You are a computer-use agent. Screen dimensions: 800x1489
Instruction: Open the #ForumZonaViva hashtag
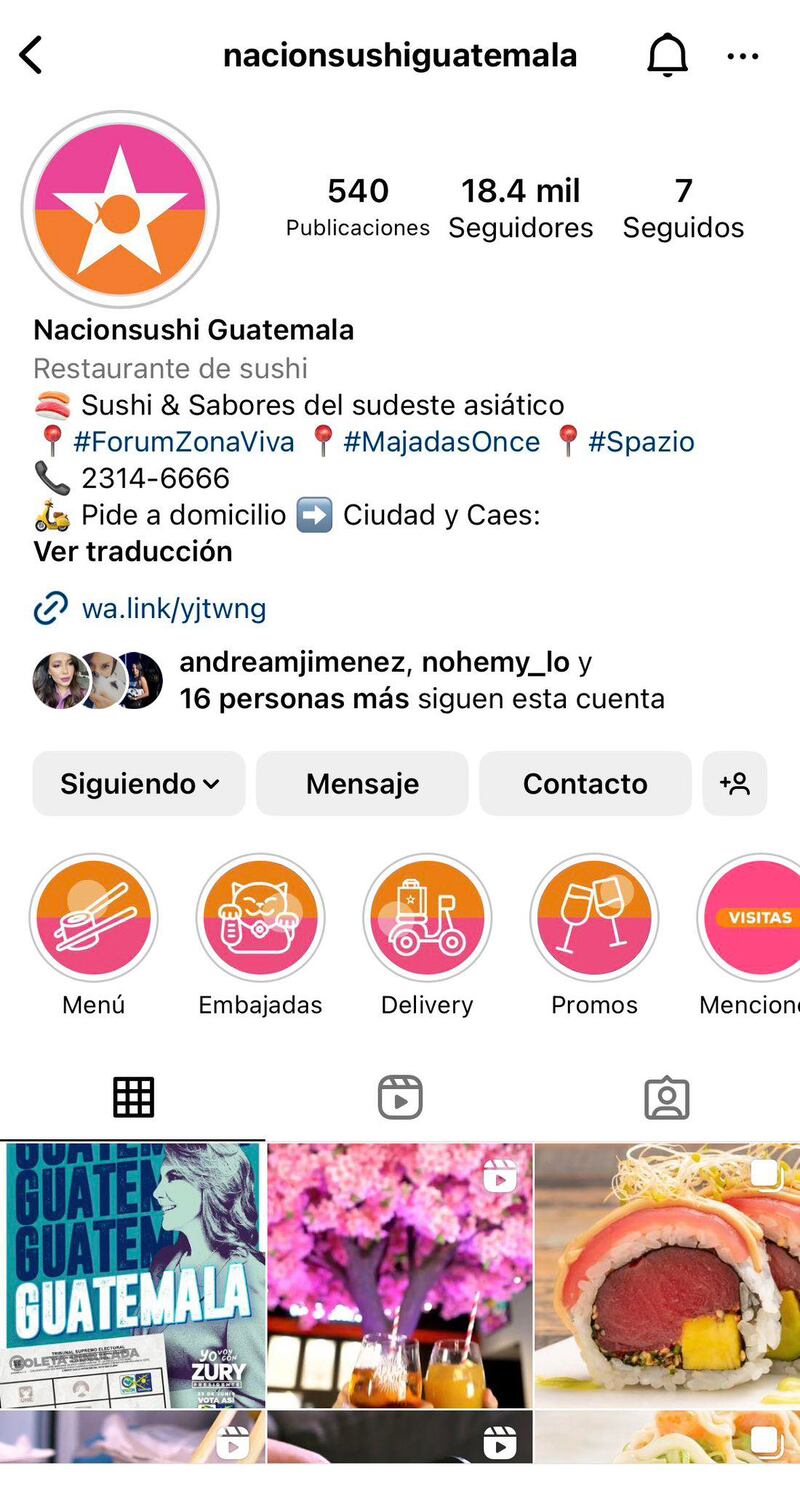184,441
